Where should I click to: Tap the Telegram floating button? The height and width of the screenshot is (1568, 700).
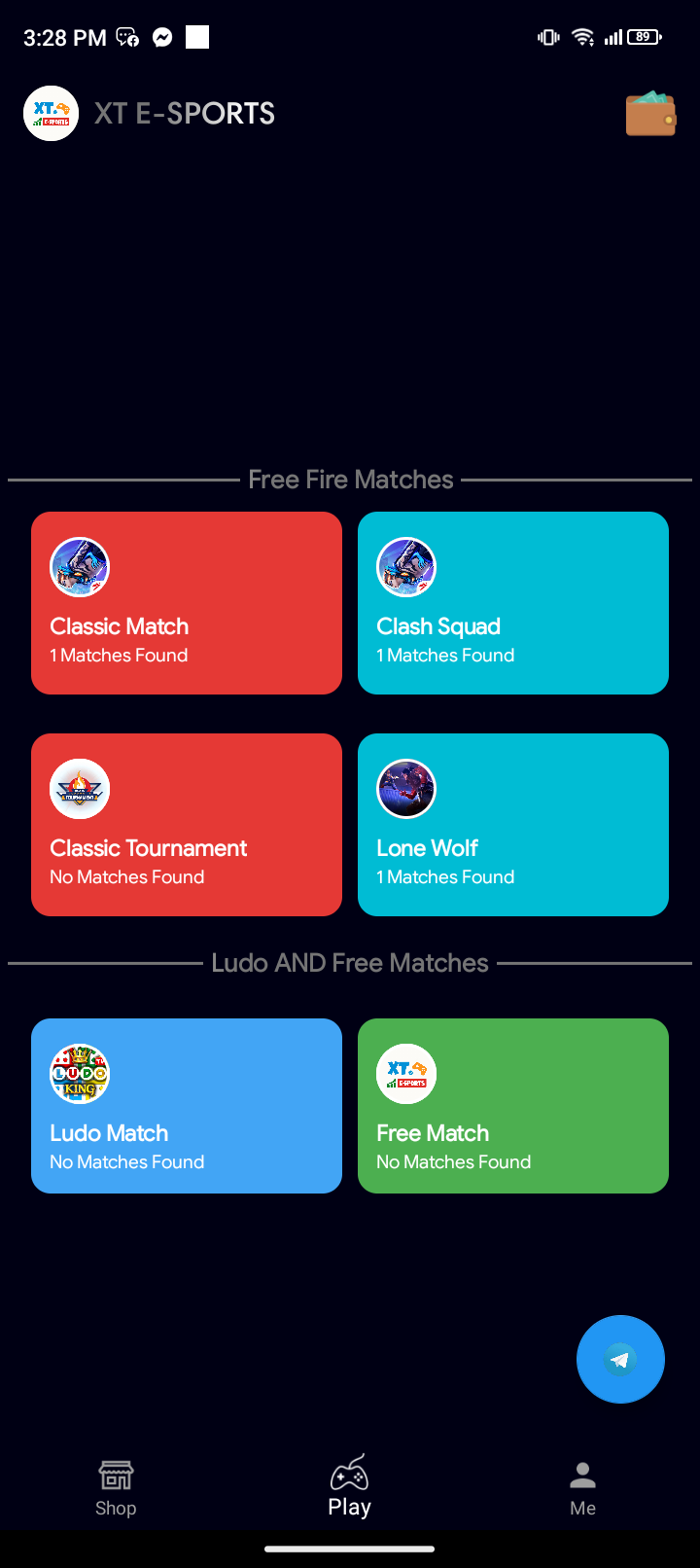(x=620, y=1359)
